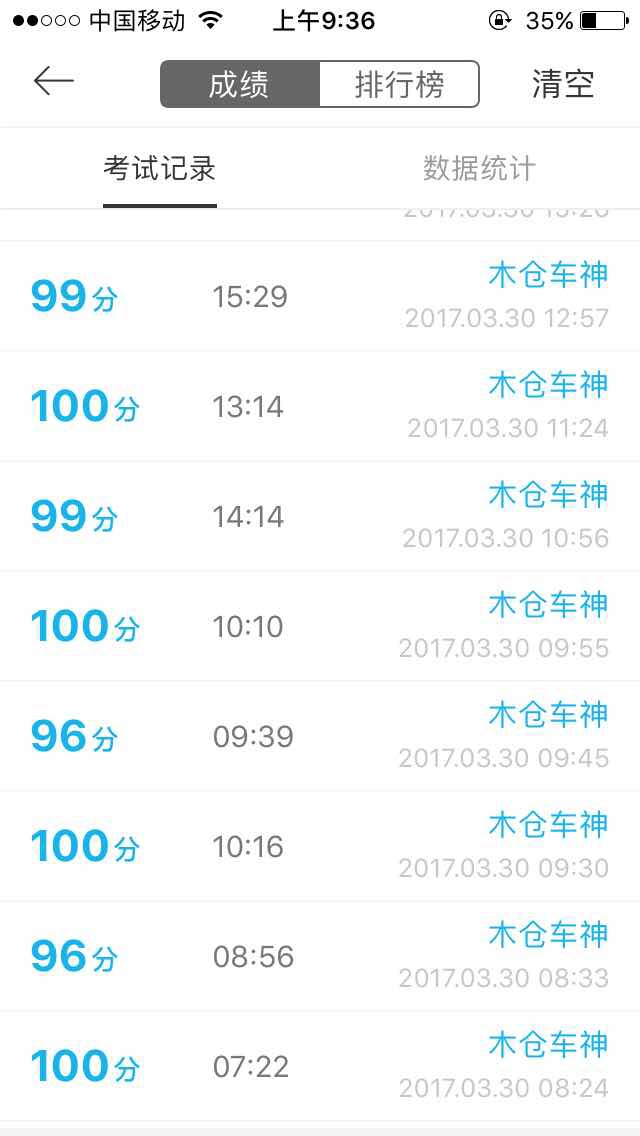Open the 100分 record from 09:30
The width and height of the screenshot is (640, 1136).
(x=320, y=847)
